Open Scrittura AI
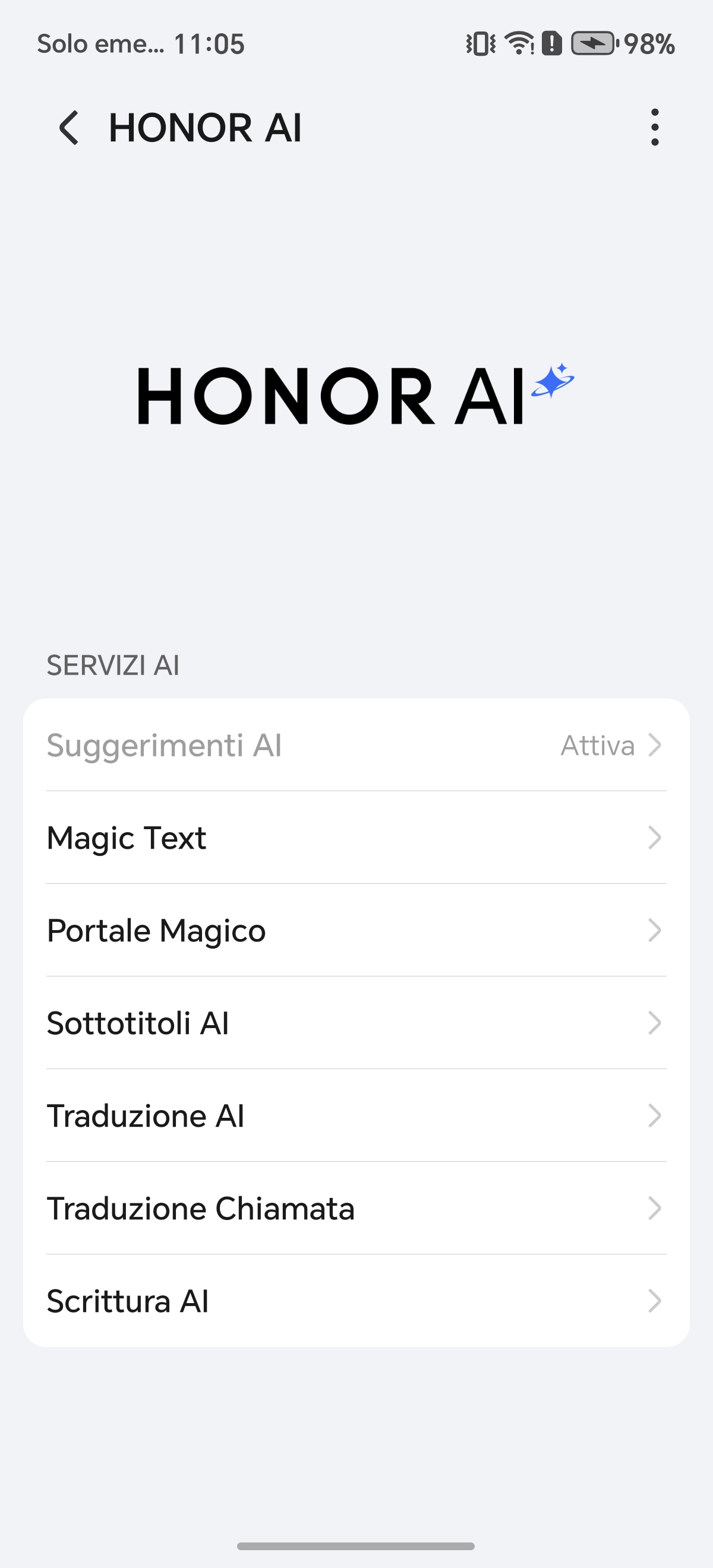This screenshot has width=713, height=1568. coord(356,1301)
